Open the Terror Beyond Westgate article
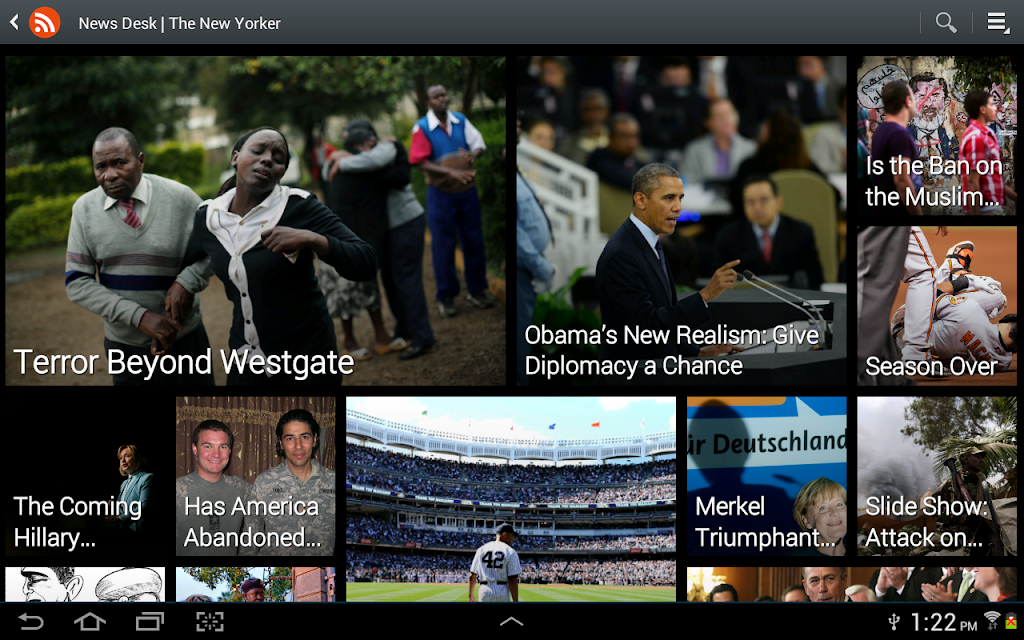The image size is (1024, 640). pyautogui.click(x=255, y=221)
